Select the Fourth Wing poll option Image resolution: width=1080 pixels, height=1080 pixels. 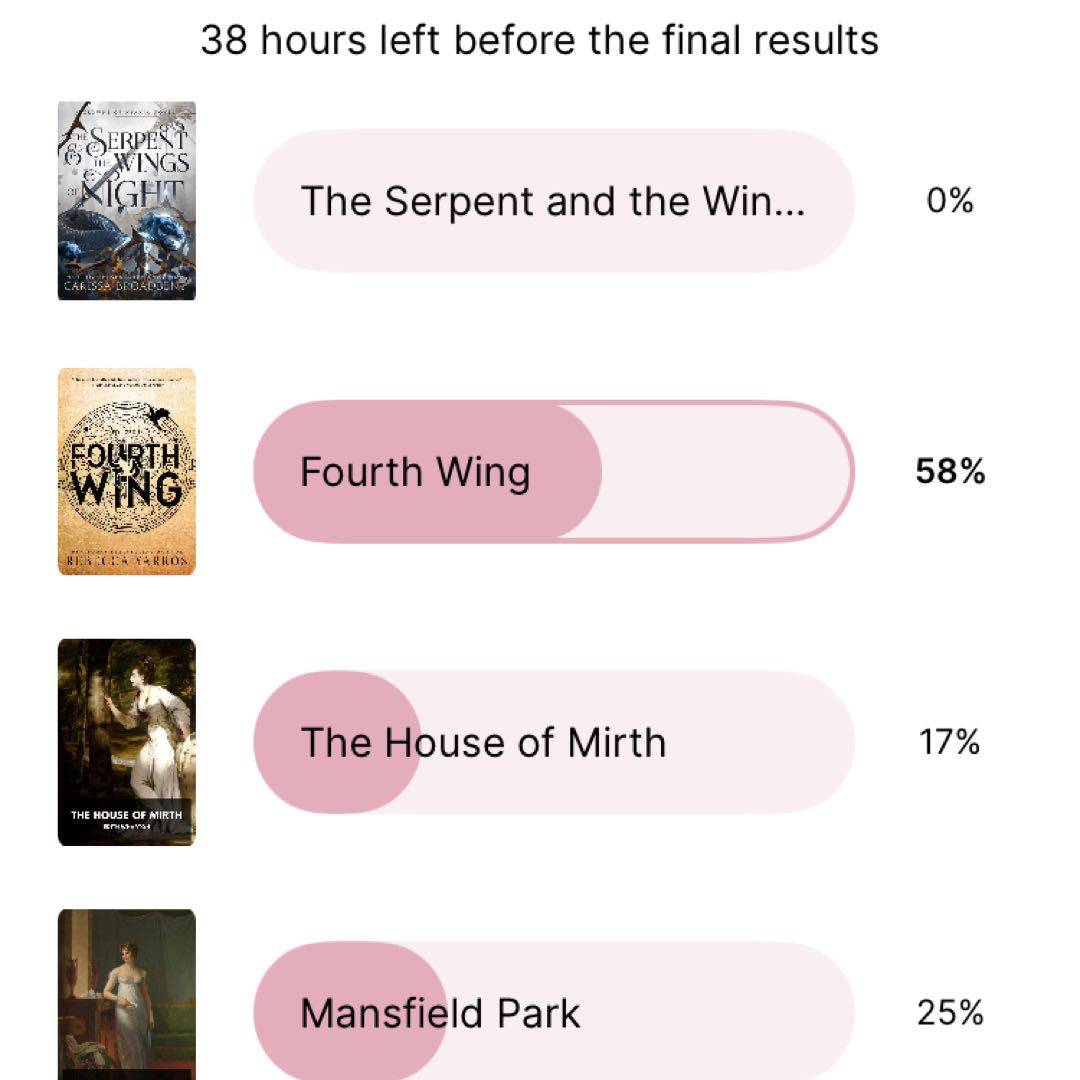click(x=553, y=472)
